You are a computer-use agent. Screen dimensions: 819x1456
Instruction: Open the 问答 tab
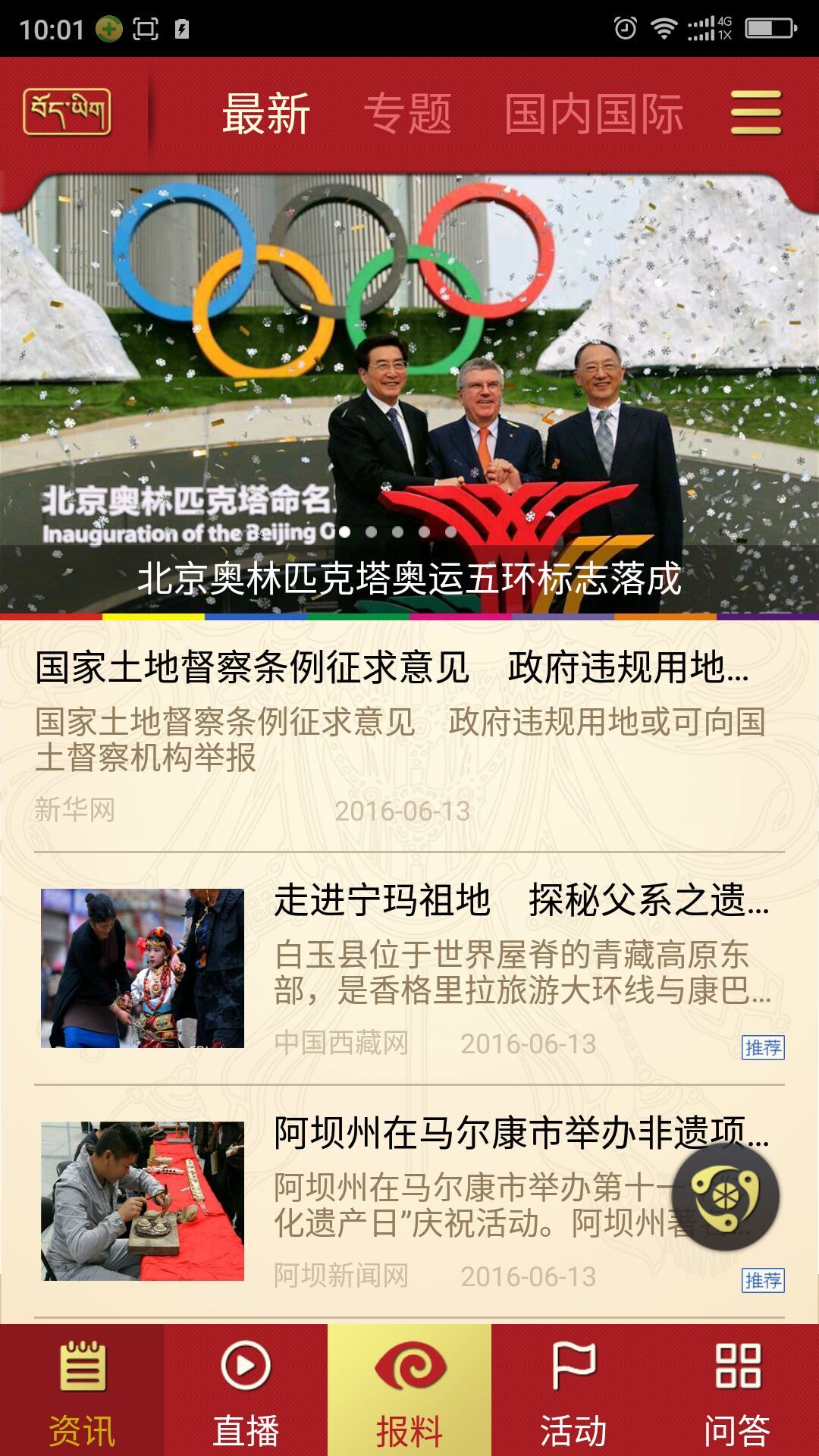tap(737, 1391)
